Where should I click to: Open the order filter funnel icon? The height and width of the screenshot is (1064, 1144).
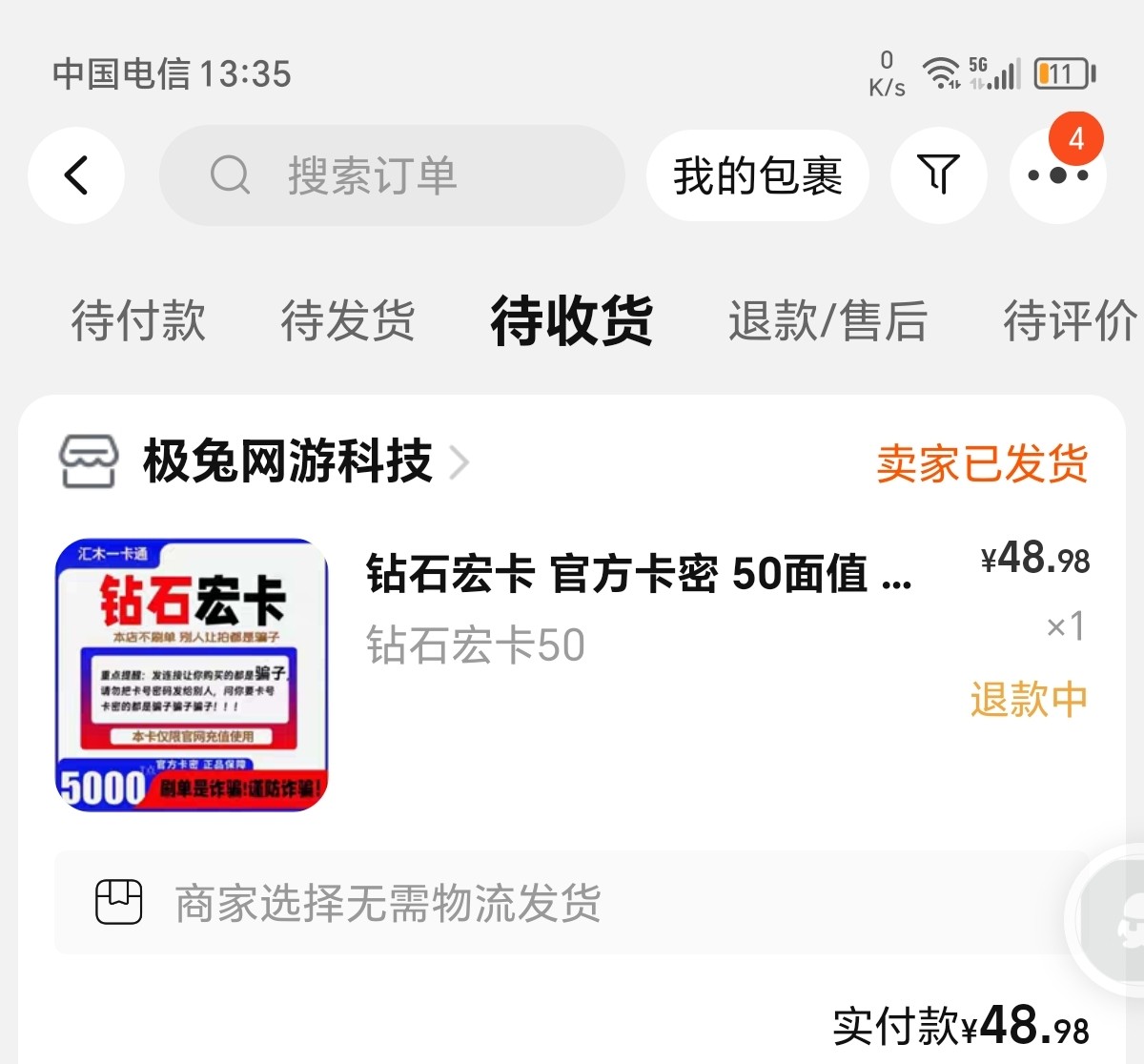938,175
